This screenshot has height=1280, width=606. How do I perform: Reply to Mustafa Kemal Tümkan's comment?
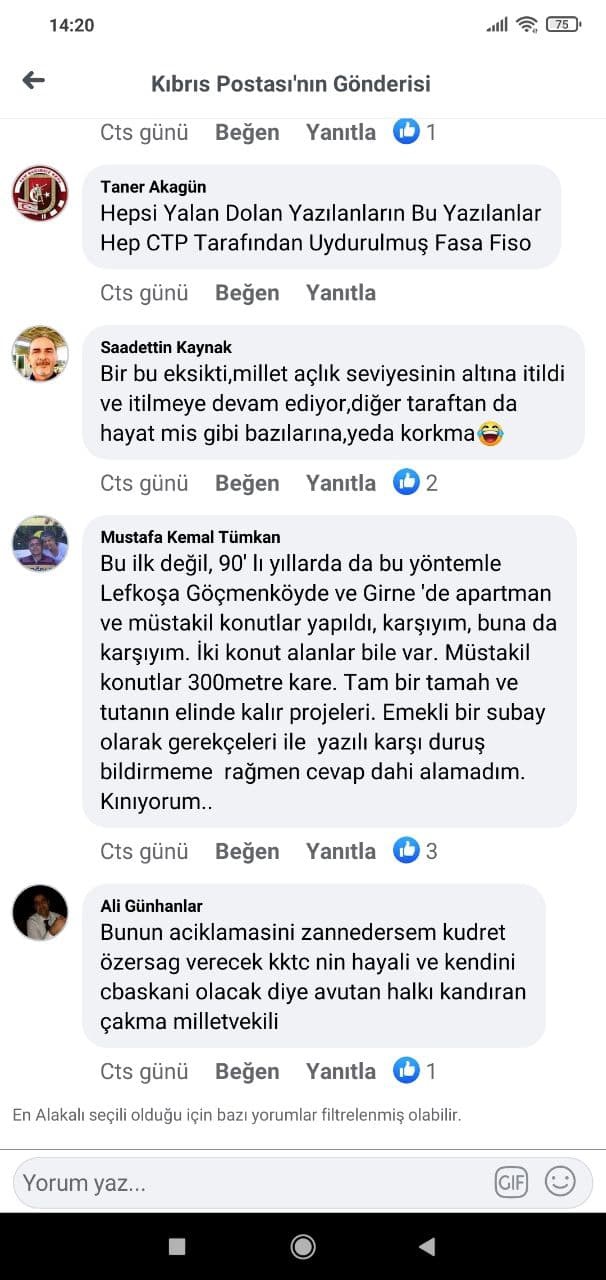point(341,851)
